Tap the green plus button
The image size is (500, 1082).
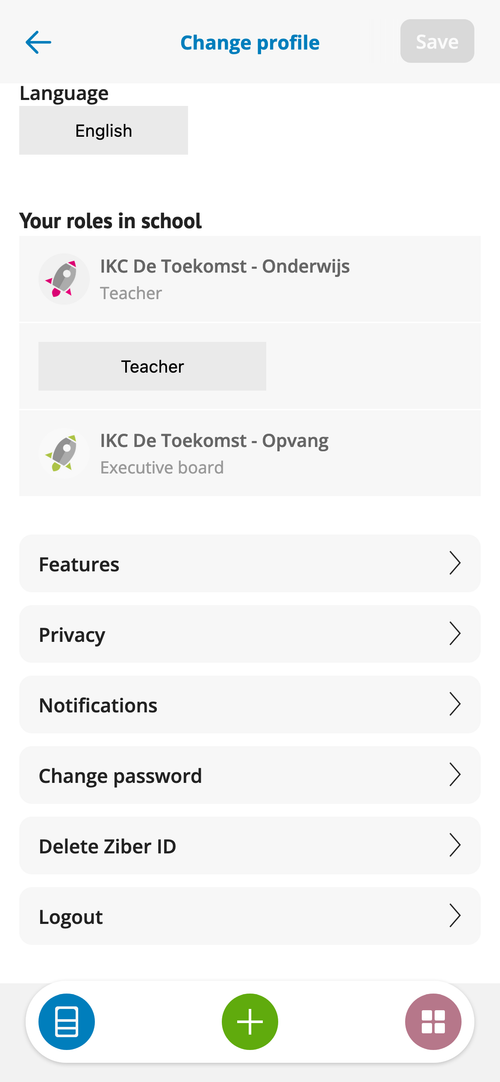point(250,1022)
